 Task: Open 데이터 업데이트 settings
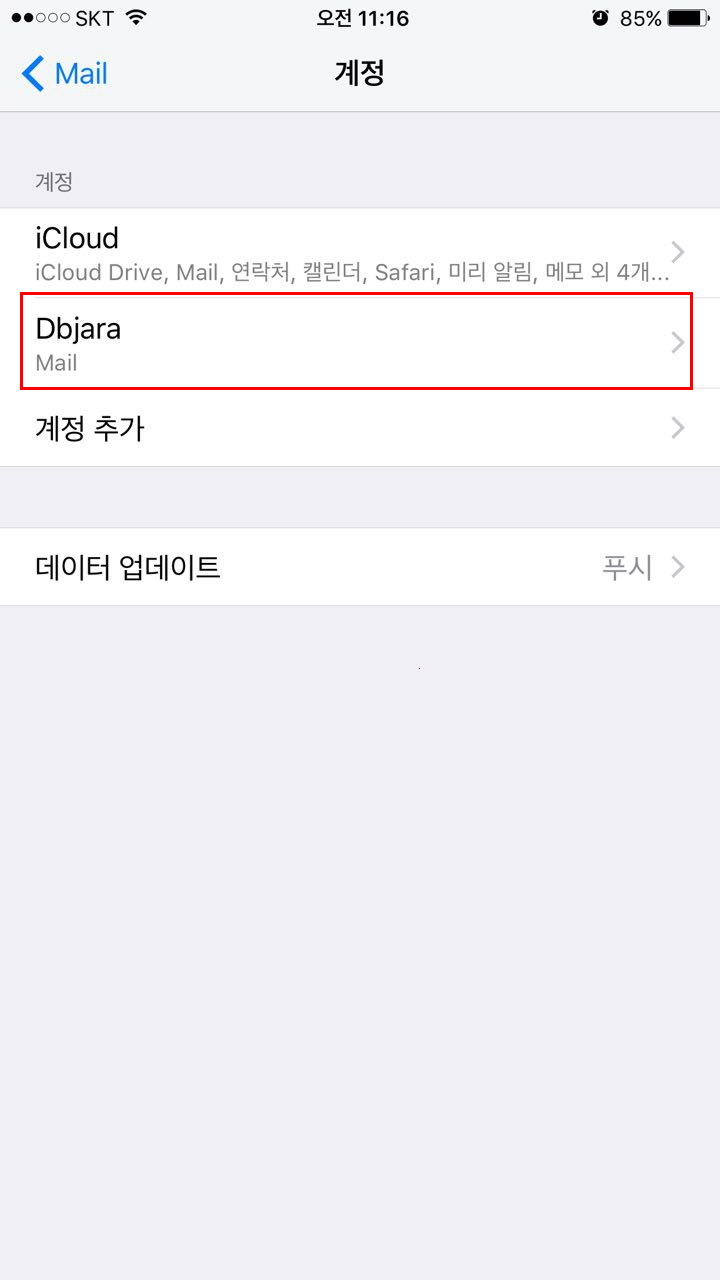pos(362,567)
